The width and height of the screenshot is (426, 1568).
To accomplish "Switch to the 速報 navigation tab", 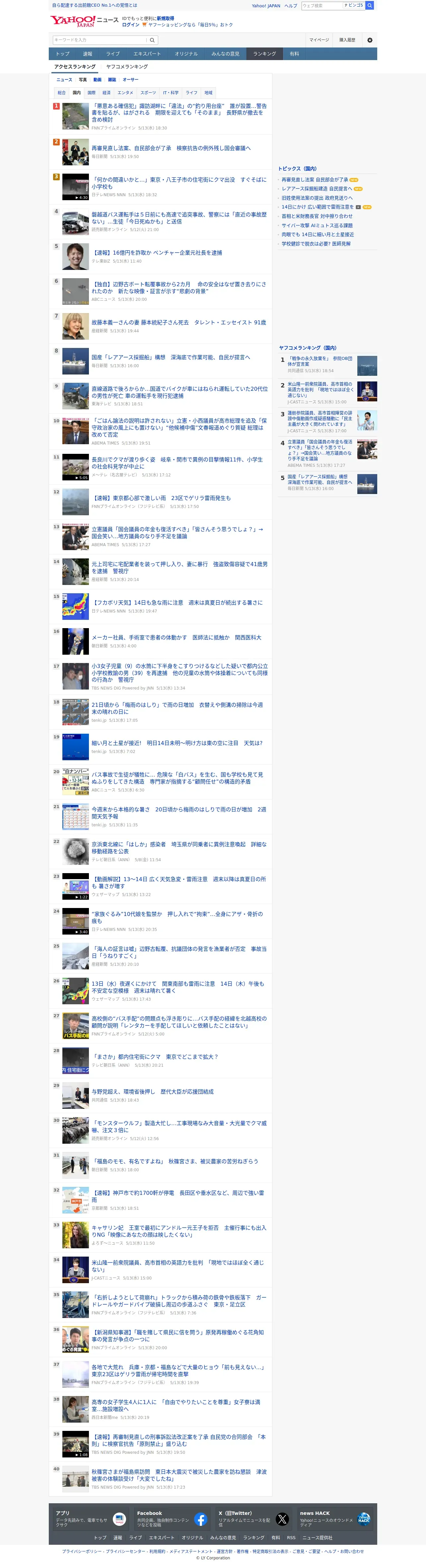I will tap(88, 53).
